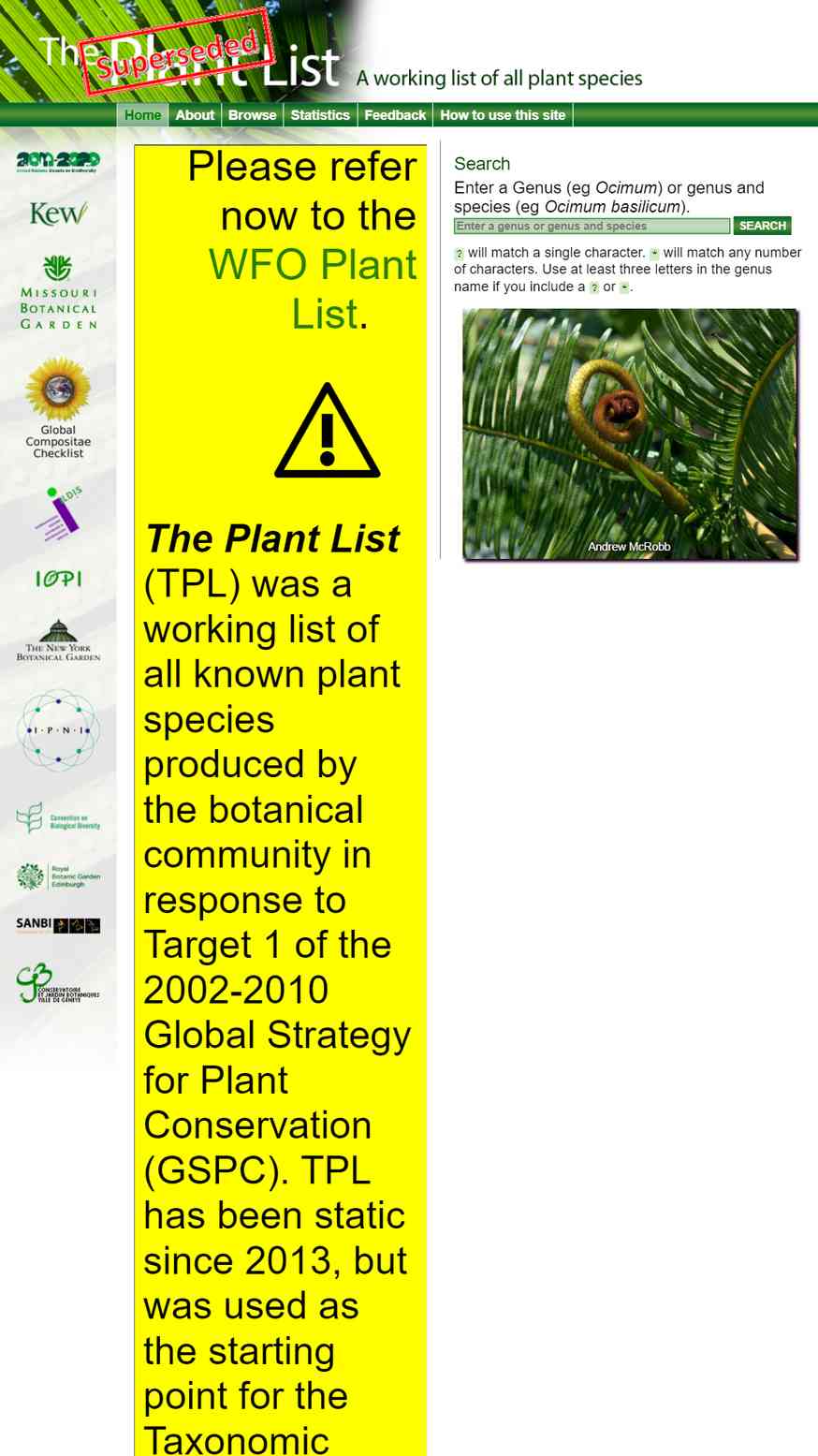
Task: Switch to the Browse section
Action: 252,115
